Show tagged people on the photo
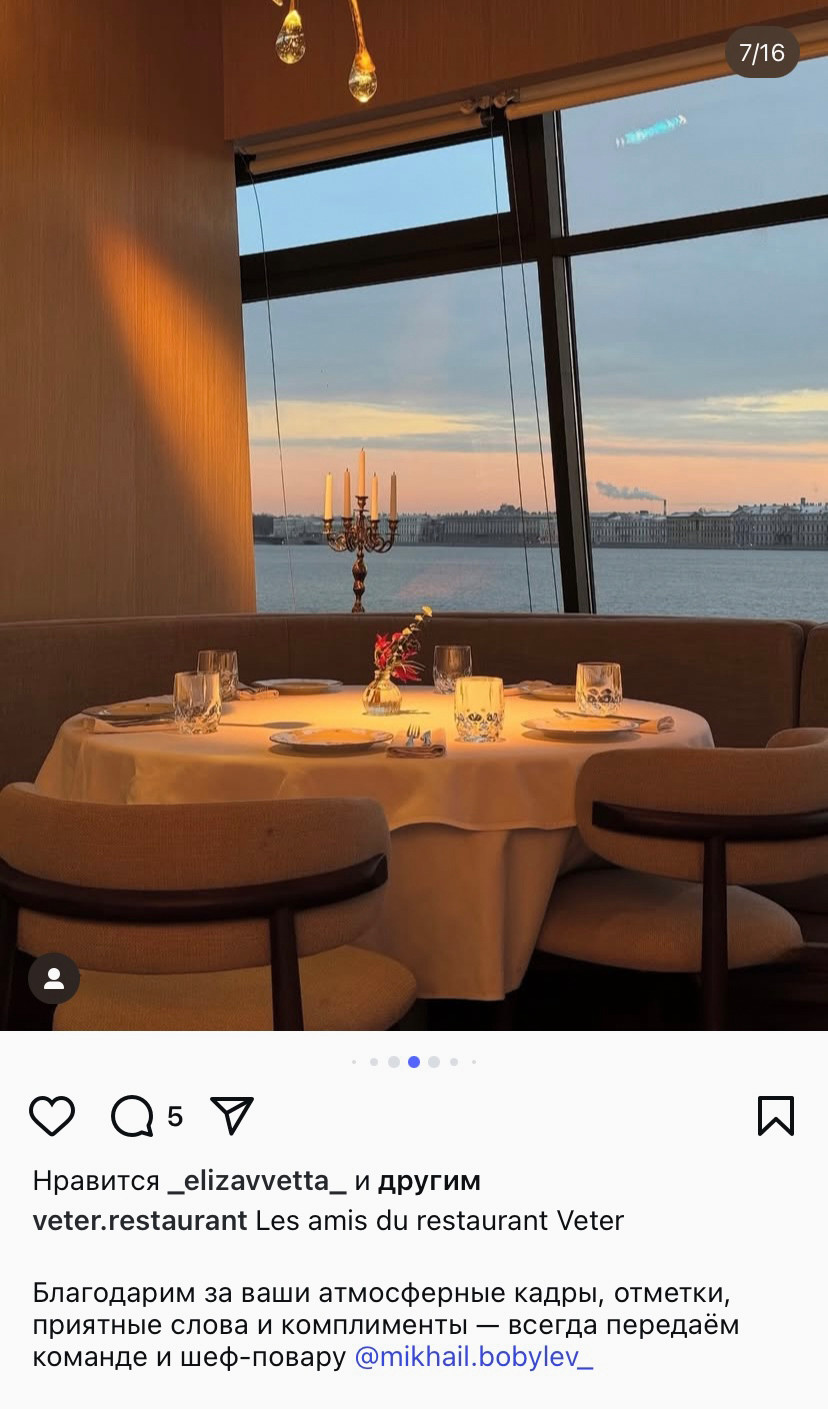Screen dimensions: 828x1409 tap(54, 979)
